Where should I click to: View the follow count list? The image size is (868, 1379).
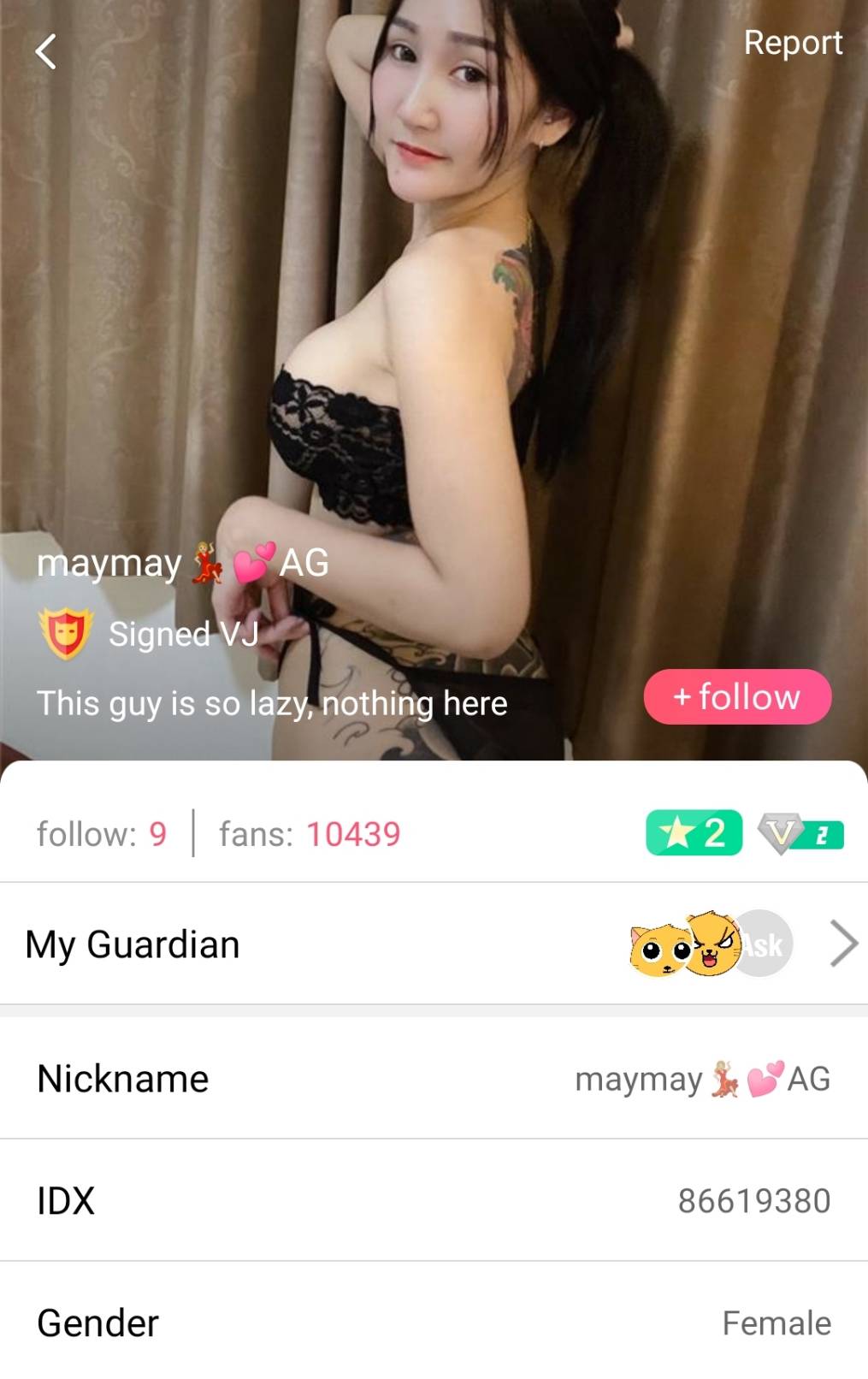(x=102, y=834)
